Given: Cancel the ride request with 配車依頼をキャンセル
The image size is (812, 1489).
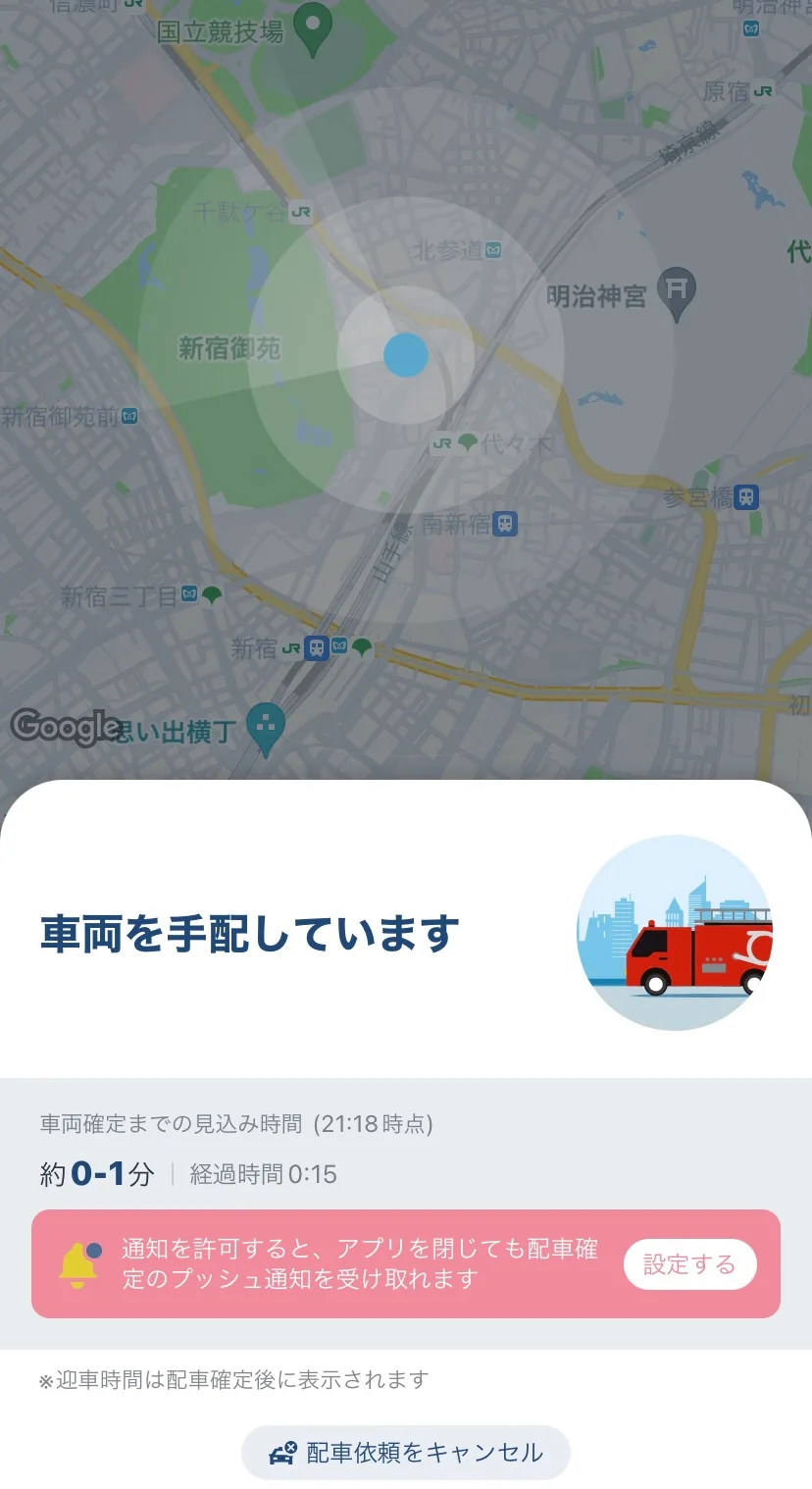Looking at the screenshot, I should 406,1453.
